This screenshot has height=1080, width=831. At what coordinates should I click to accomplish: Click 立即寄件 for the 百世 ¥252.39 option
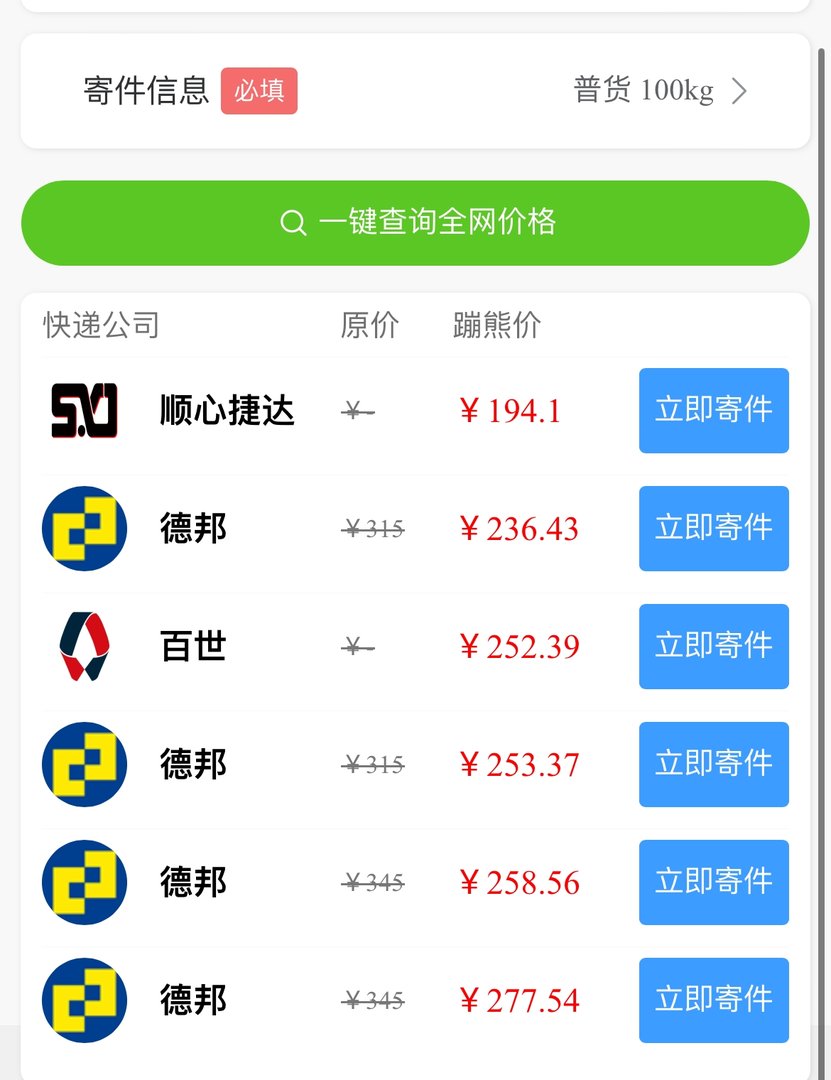point(713,646)
